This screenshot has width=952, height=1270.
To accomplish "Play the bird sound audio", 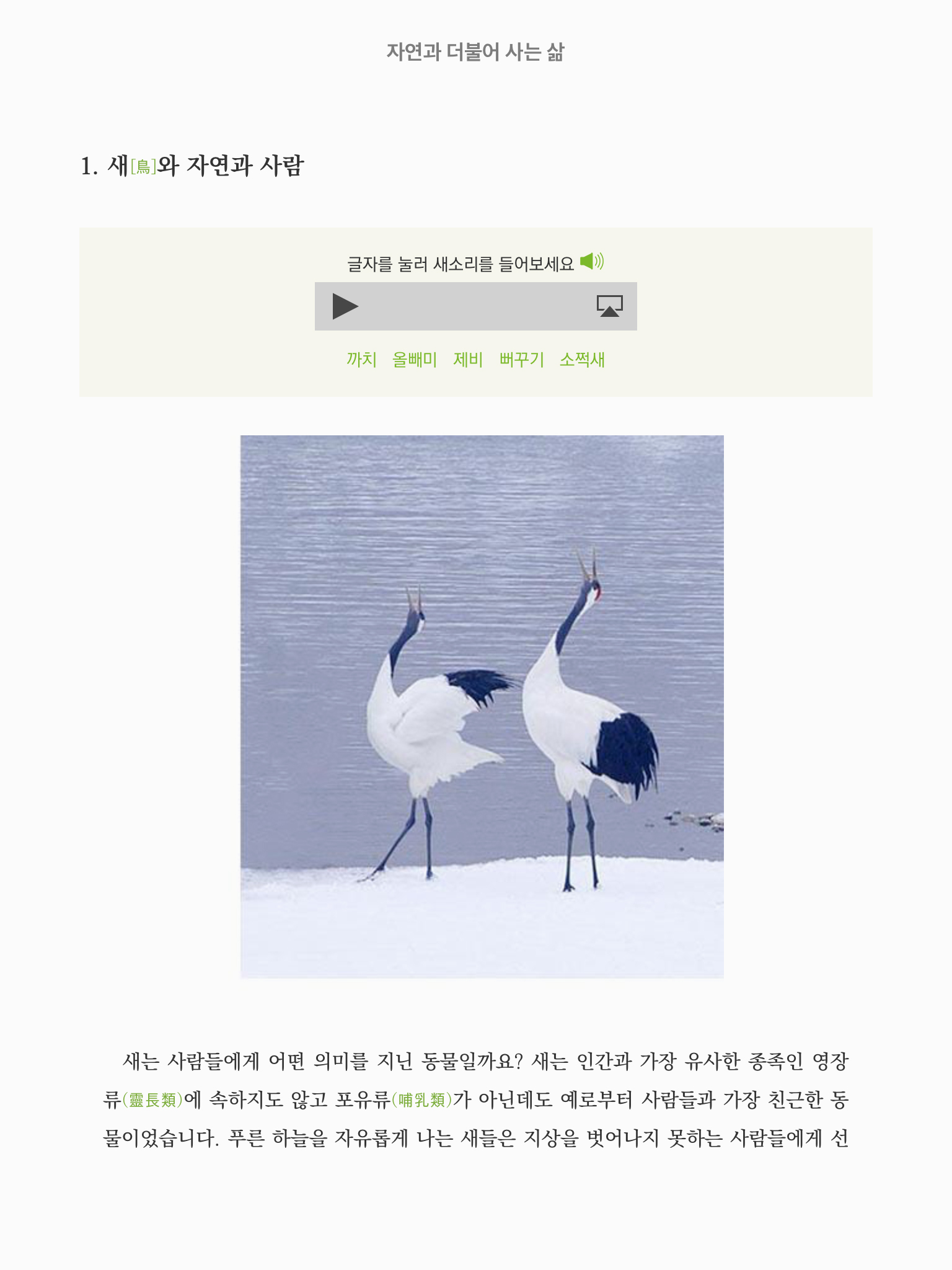I will coord(345,306).
